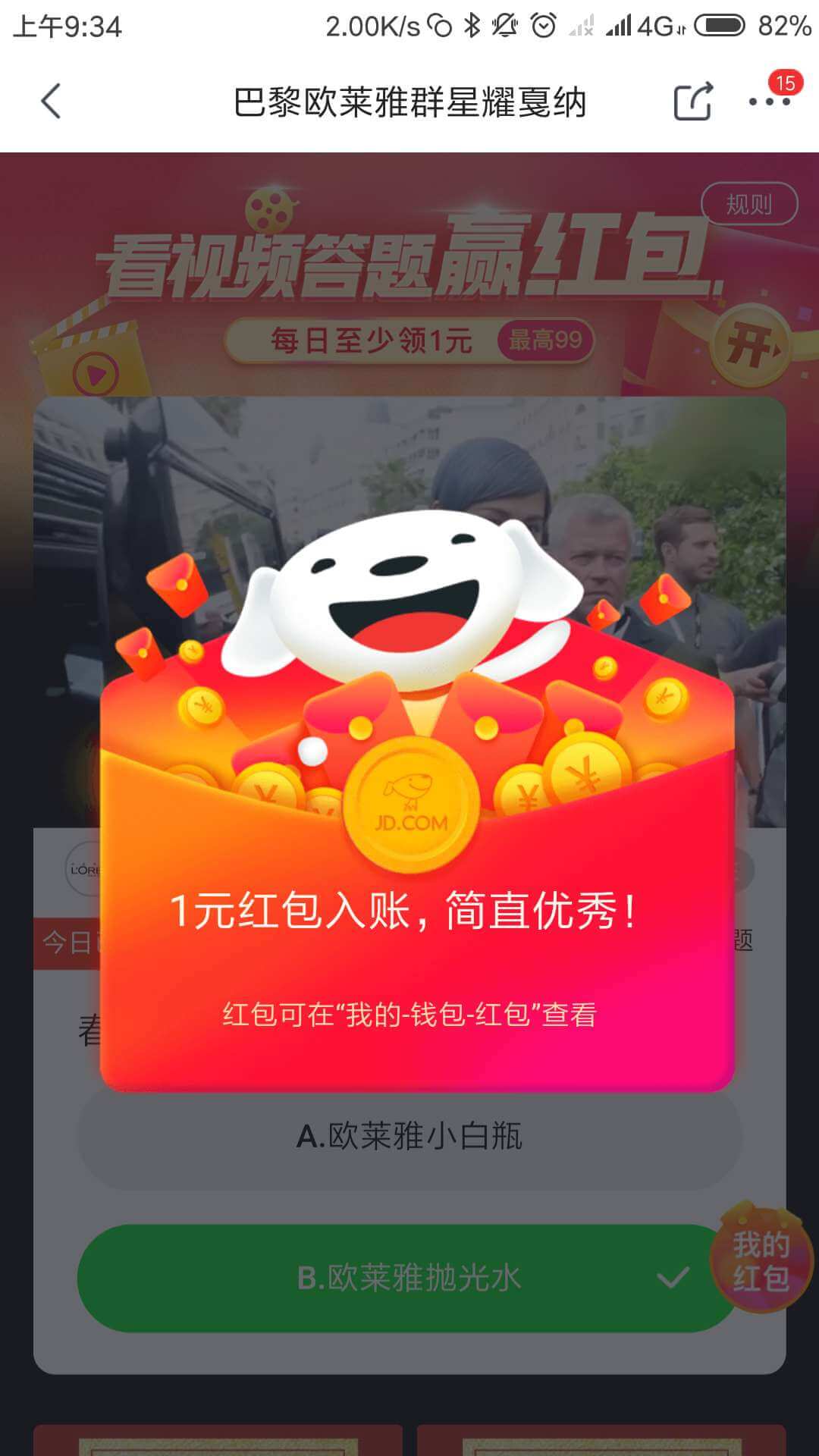819x1456 pixels.
Task: Open the three-dot overflow menu
Action: click(x=769, y=102)
